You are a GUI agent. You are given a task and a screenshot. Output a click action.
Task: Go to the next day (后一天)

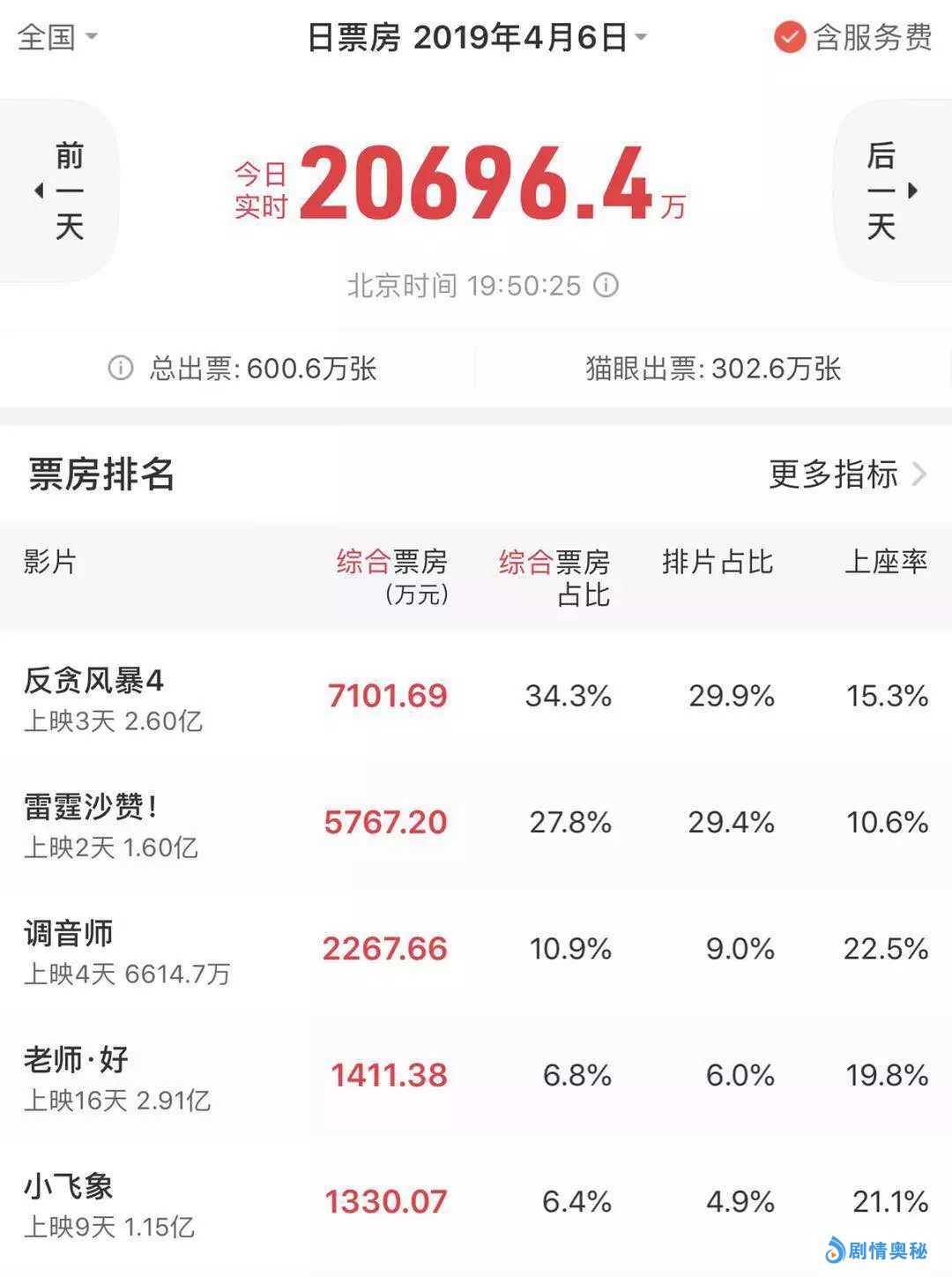tap(890, 190)
